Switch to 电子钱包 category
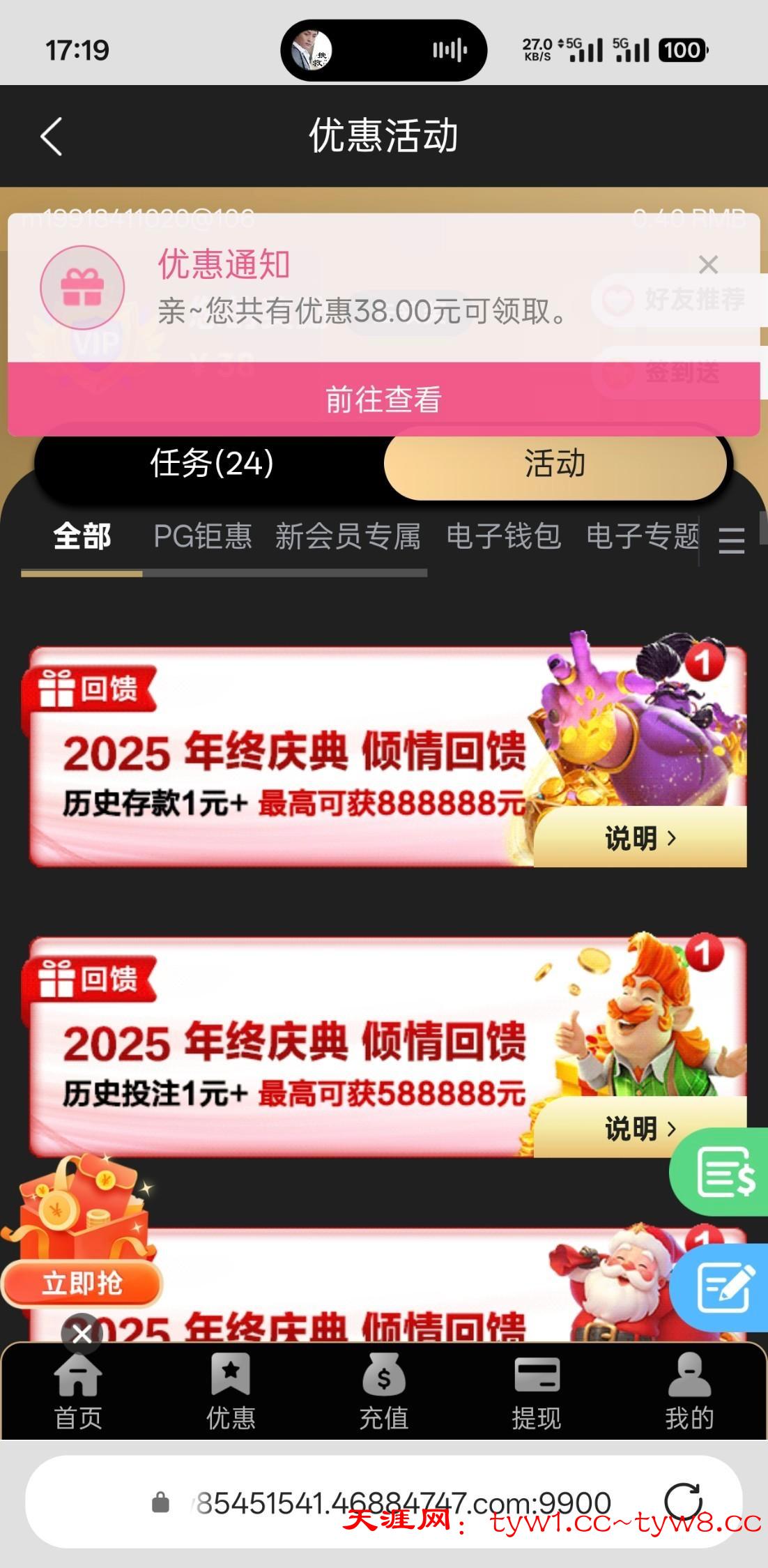 (x=503, y=536)
